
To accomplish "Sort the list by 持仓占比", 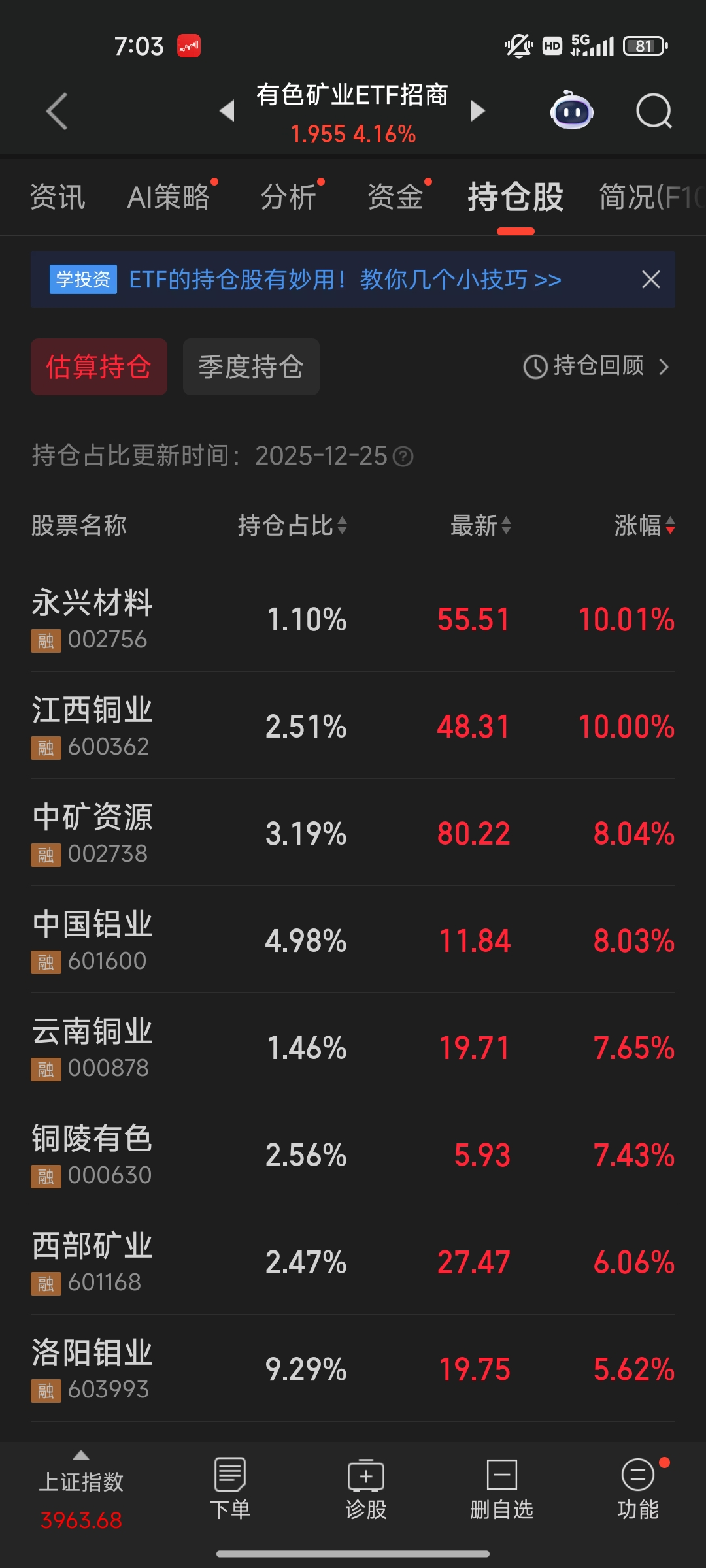I will click(x=292, y=525).
